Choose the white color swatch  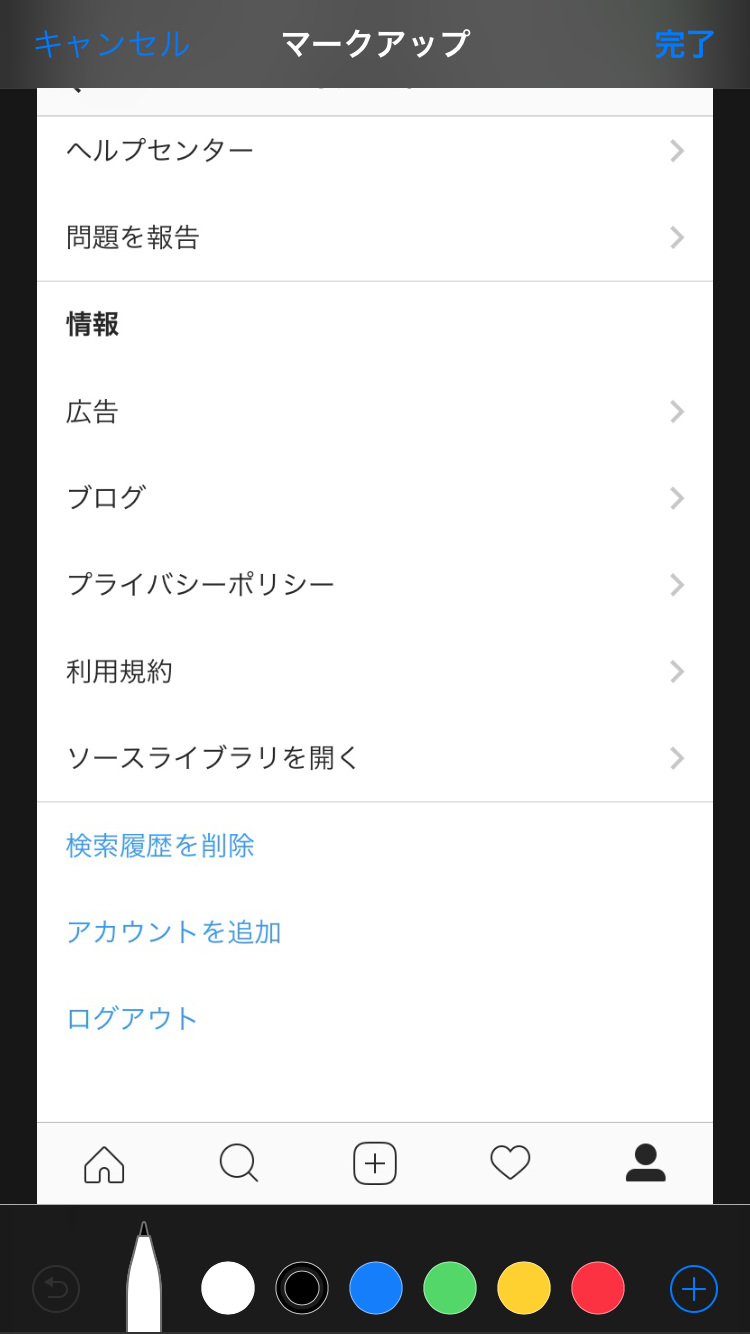228,1288
